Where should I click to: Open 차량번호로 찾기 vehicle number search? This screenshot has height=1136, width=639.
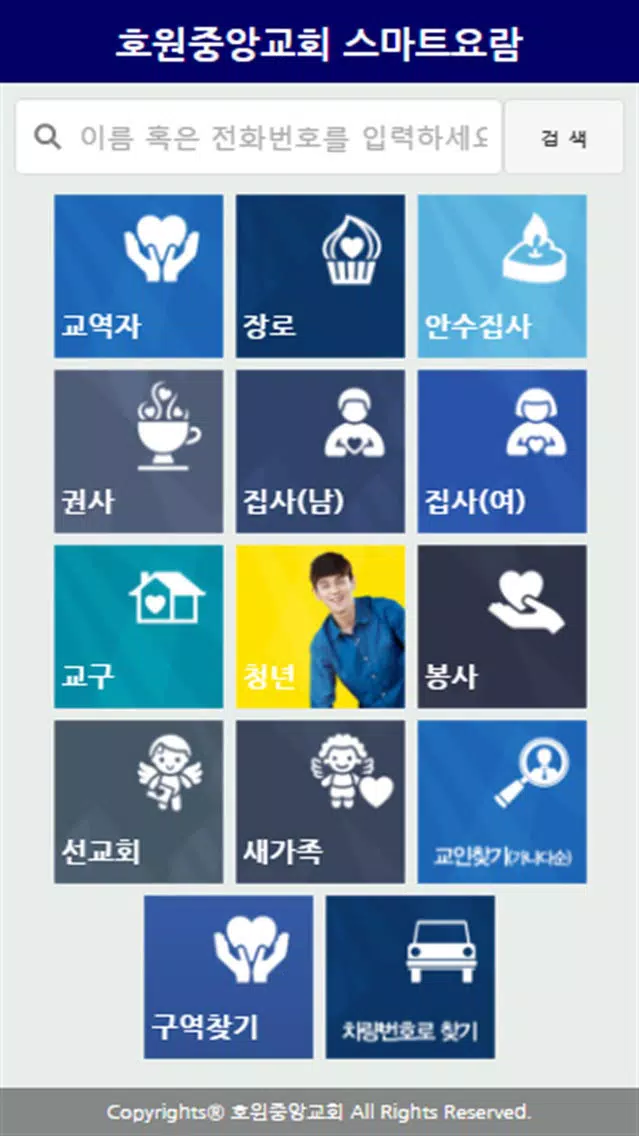point(410,977)
